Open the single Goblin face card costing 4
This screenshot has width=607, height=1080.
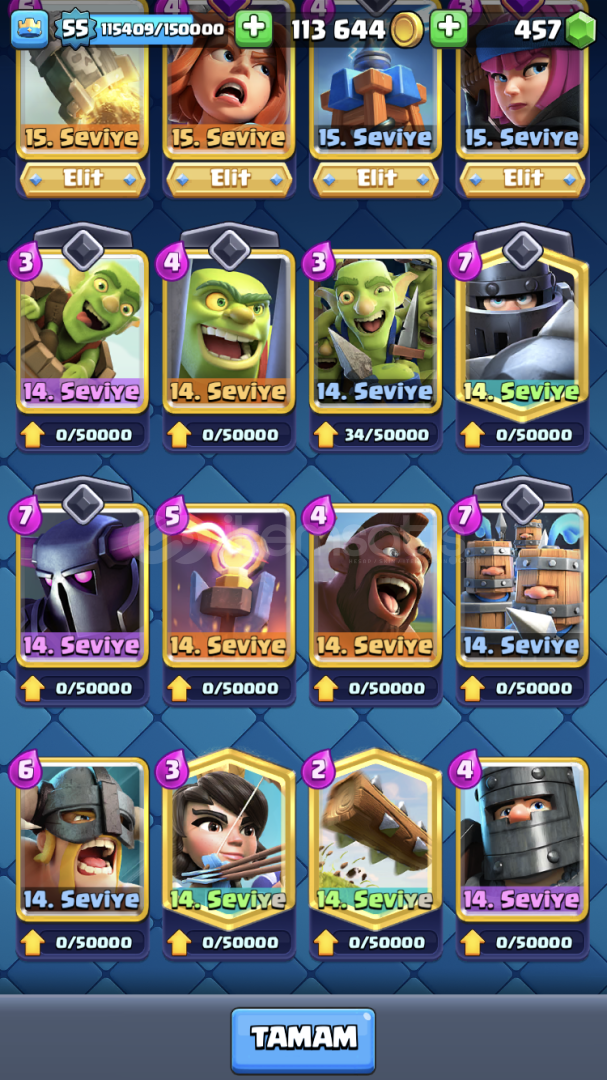click(229, 332)
